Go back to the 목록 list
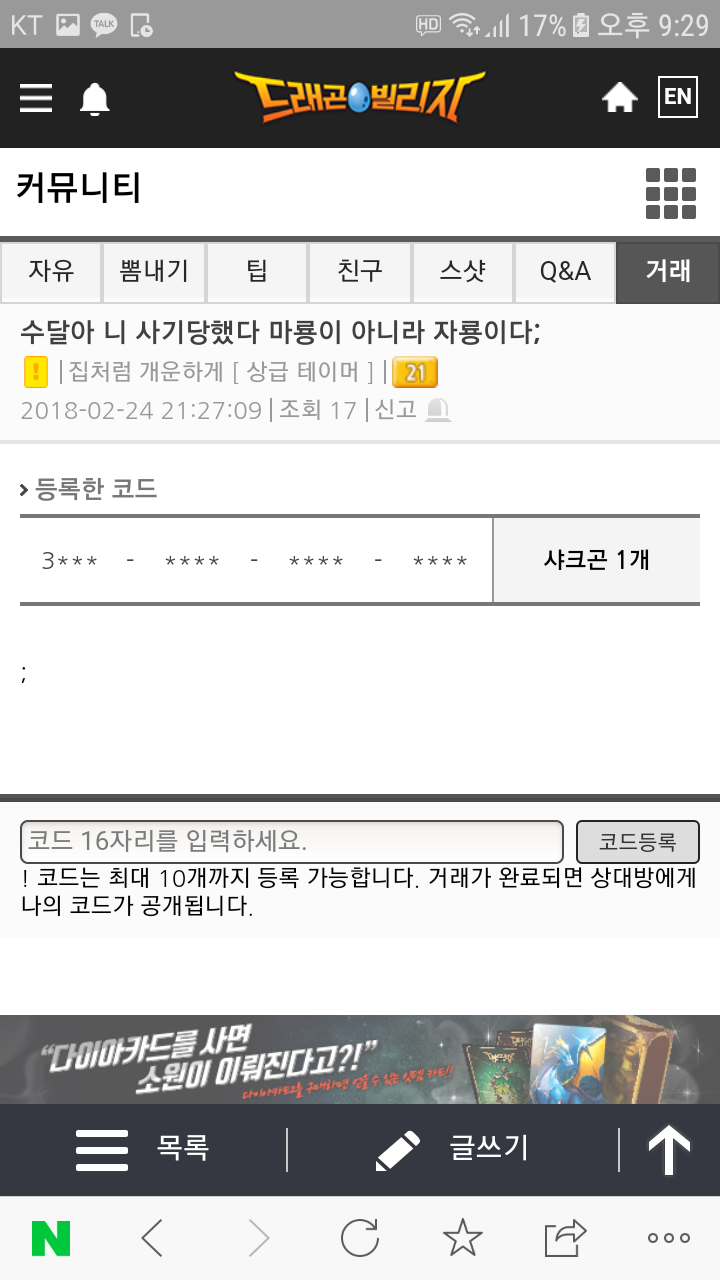The width and height of the screenshot is (720, 1280). 145,1148
